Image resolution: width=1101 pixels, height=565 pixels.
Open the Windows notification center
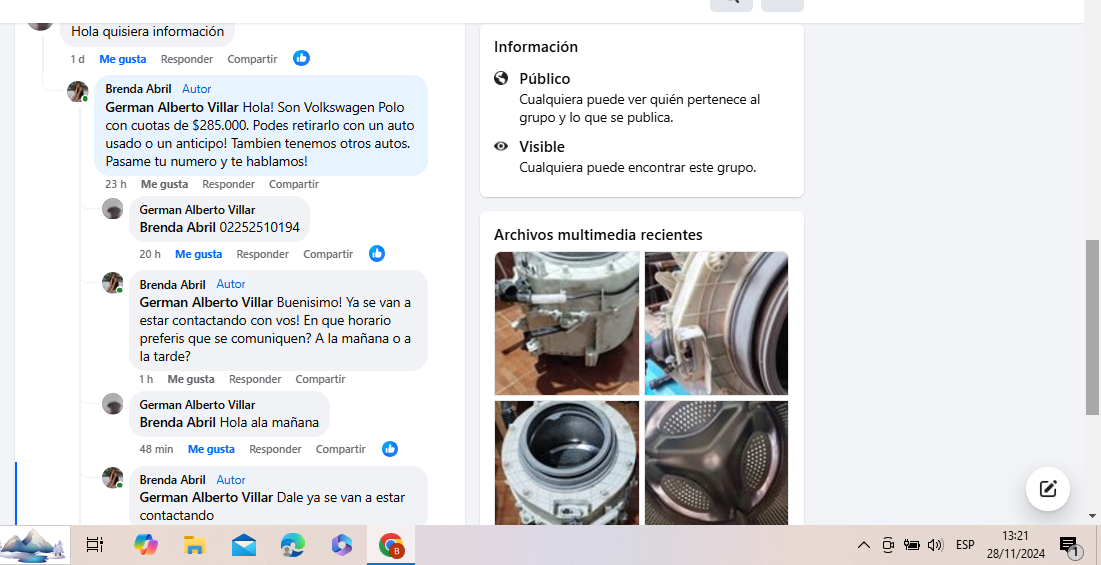point(1068,545)
